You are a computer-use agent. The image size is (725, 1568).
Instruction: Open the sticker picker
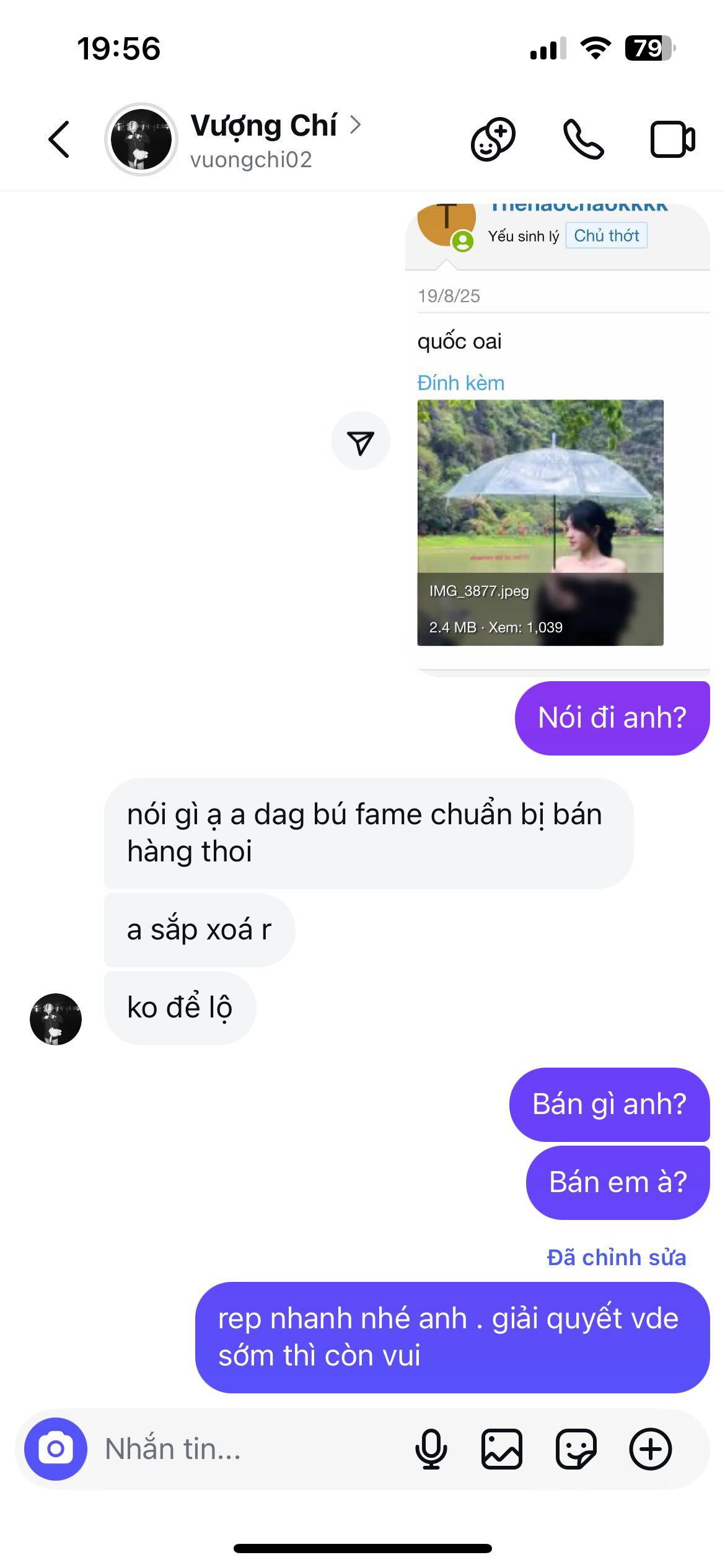point(576,1449)
